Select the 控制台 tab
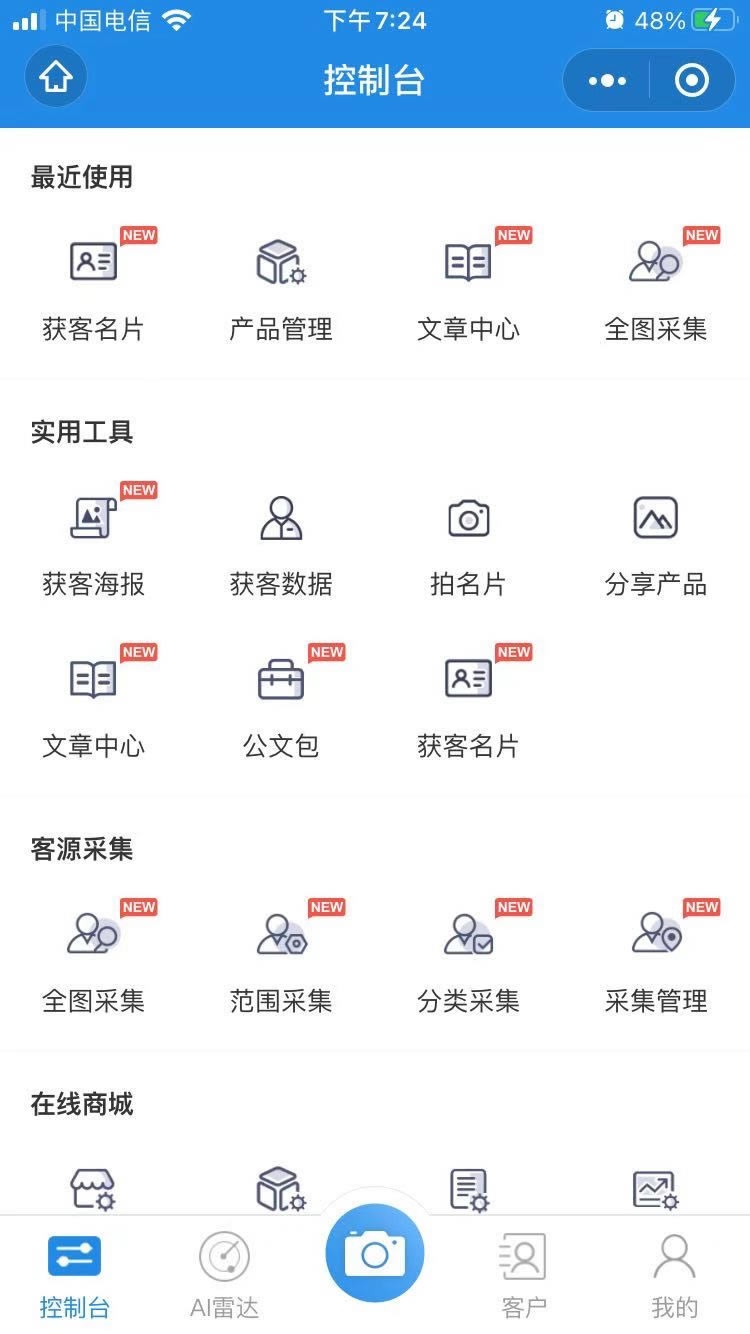Viewport: 750px width, 1334px height. pos(75,1276)
